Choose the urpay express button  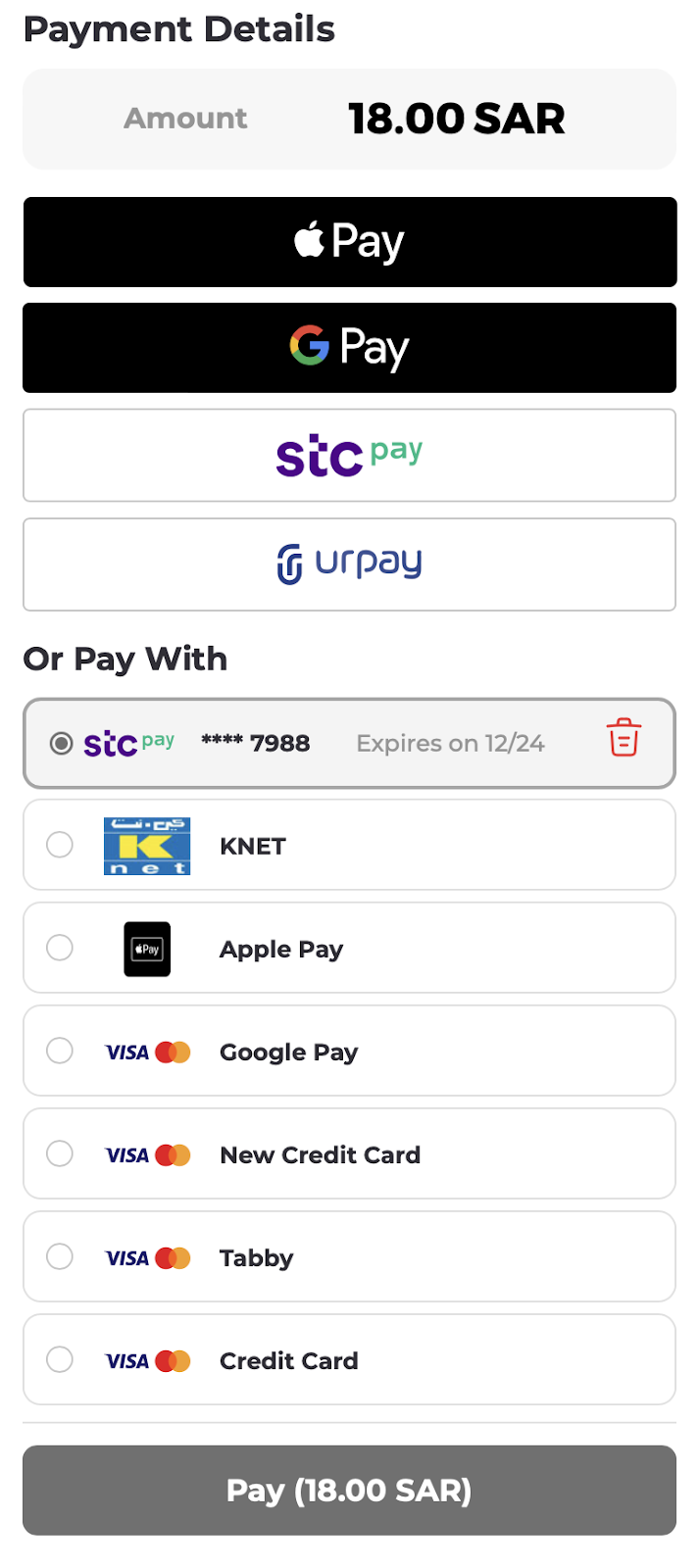[x=349, y=564]
